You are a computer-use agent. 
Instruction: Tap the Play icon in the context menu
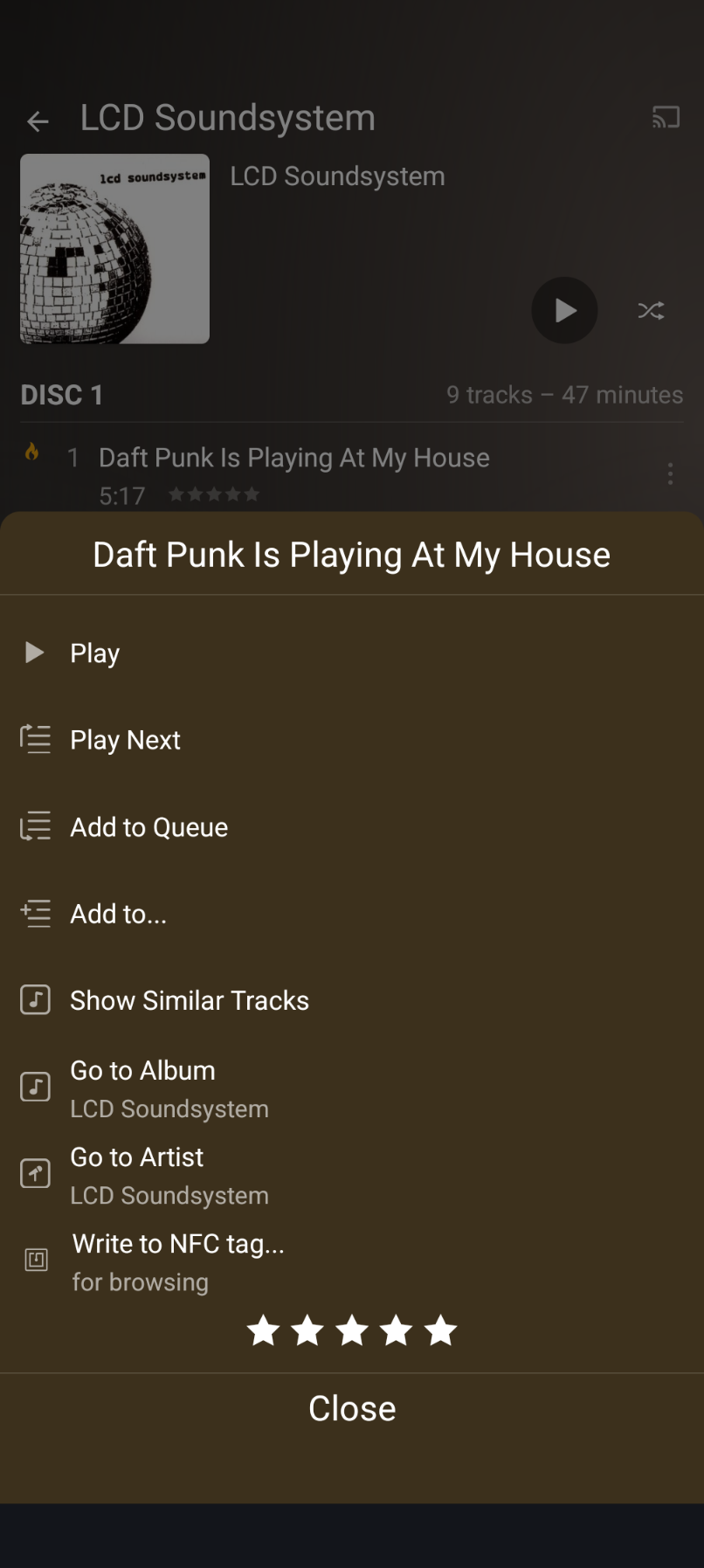(35, 653)
